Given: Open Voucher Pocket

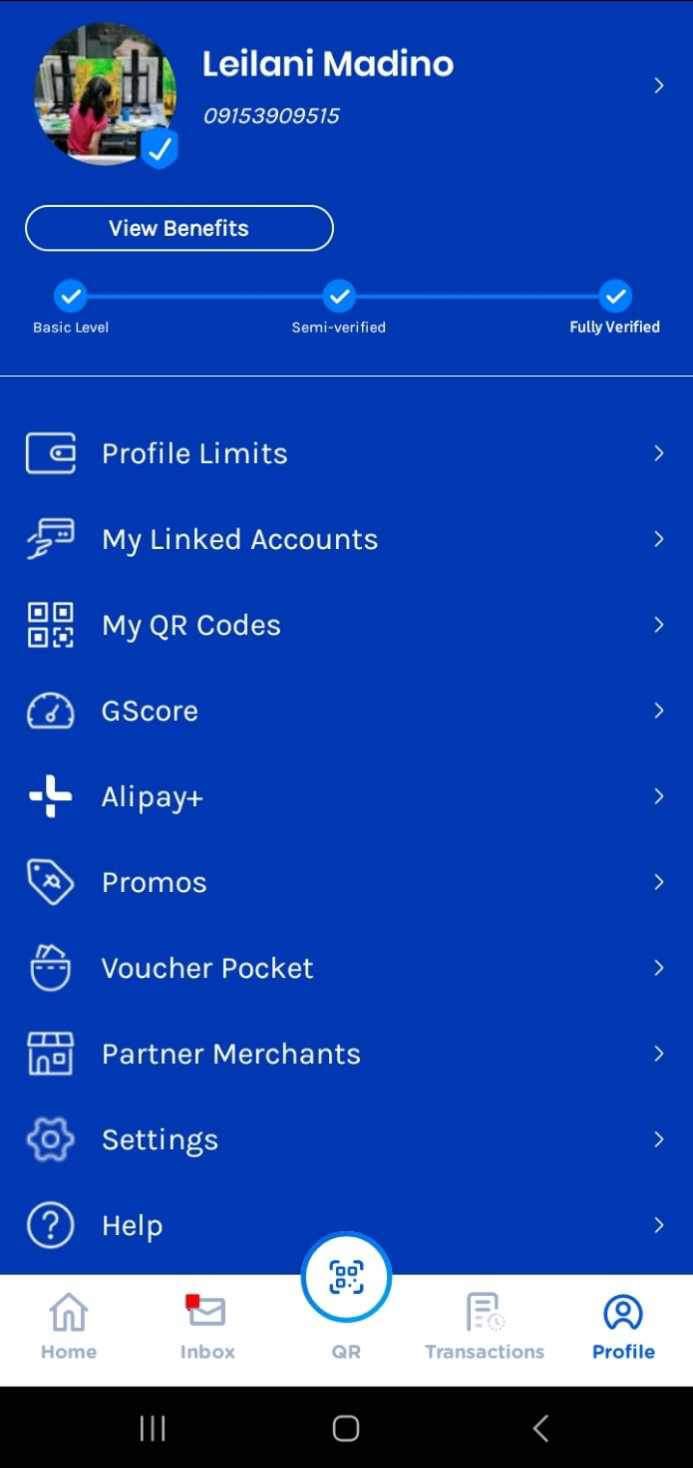Looking at the screenshot, I should coord(345,968).
